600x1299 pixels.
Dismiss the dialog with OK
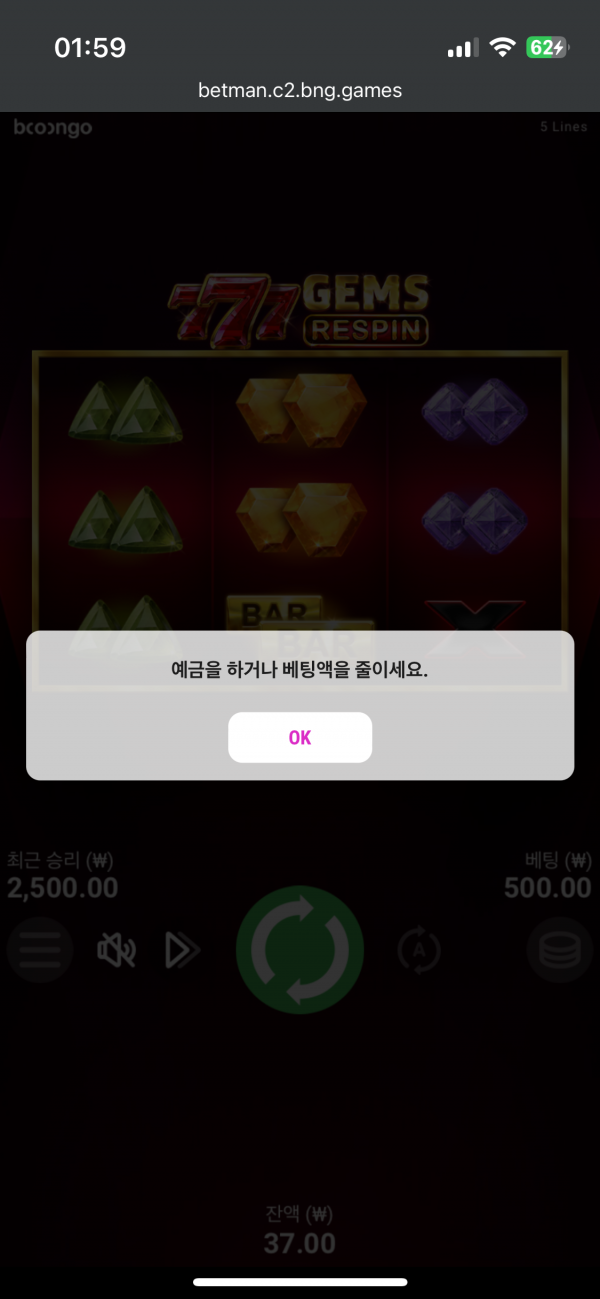(x=300, y=738)
